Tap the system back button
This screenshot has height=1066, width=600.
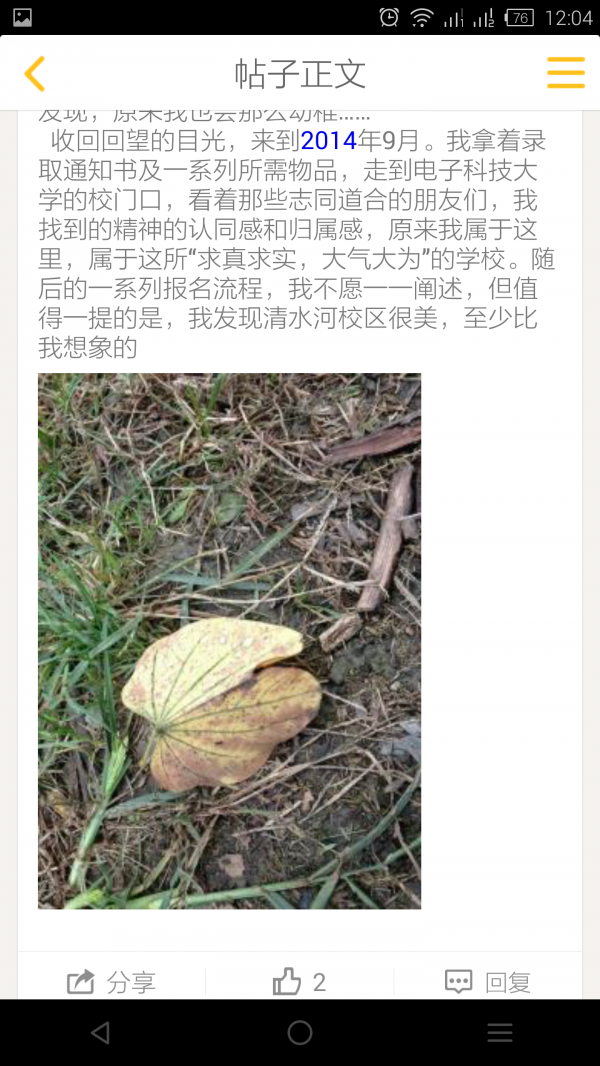coord(100,1033)
